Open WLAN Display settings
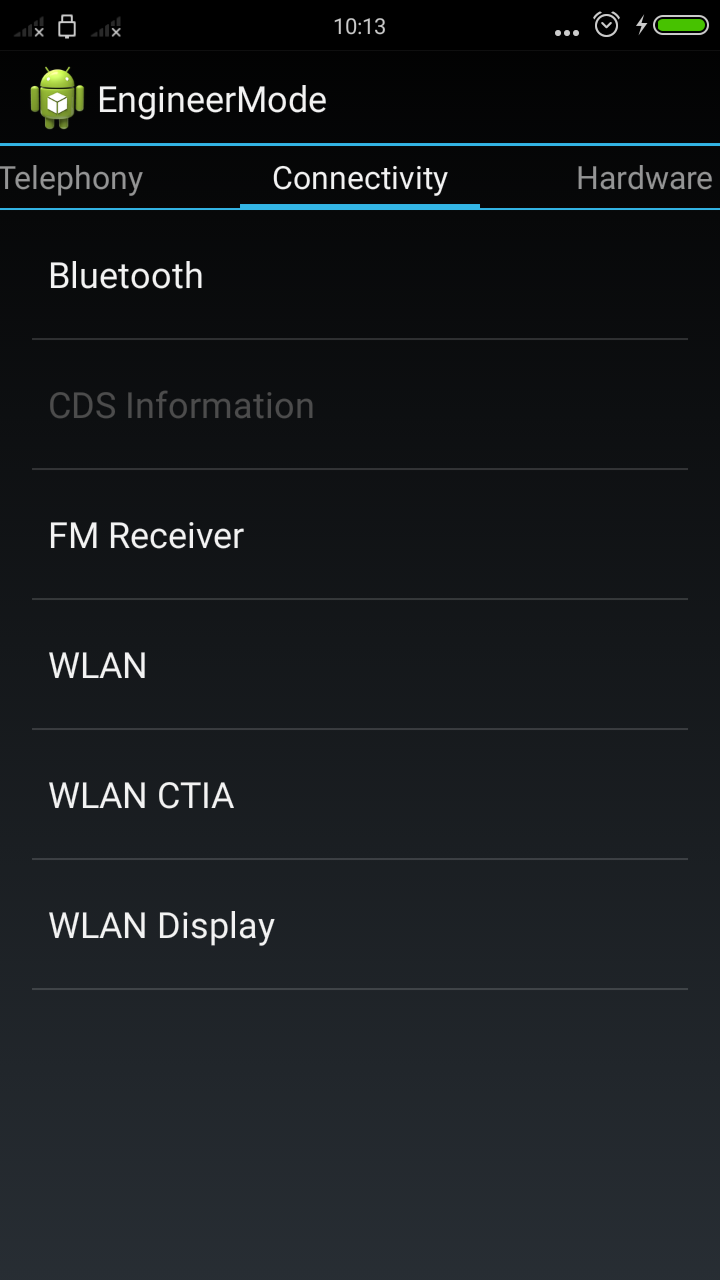Screen dimensions: 720x1280 tap(360, 925)
